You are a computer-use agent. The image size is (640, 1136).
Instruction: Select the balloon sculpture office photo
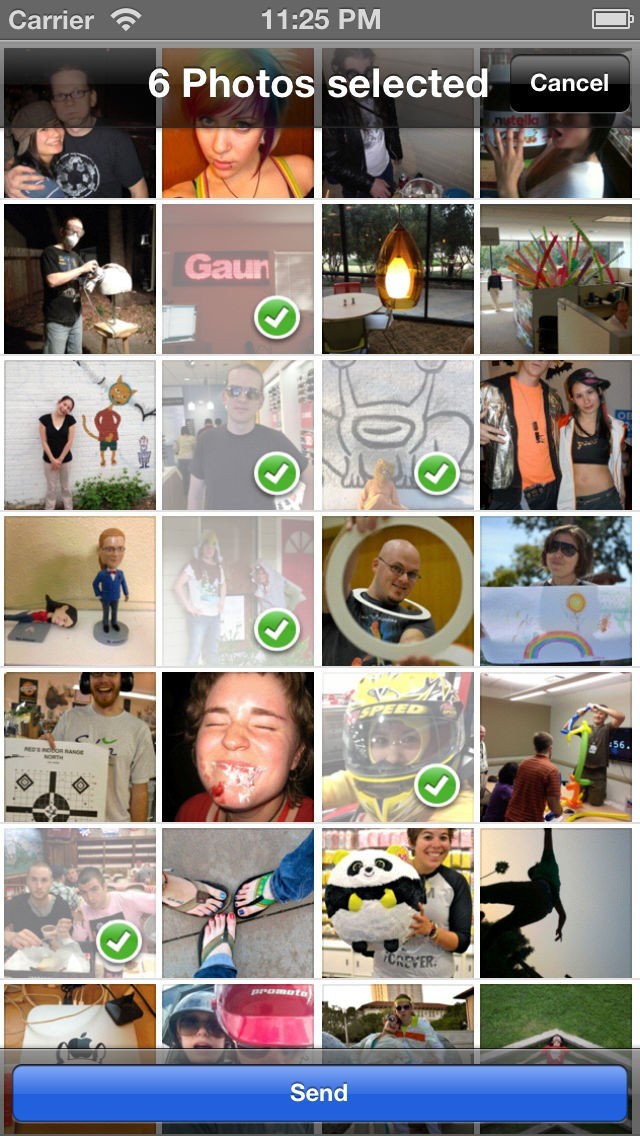click(556, 747)
